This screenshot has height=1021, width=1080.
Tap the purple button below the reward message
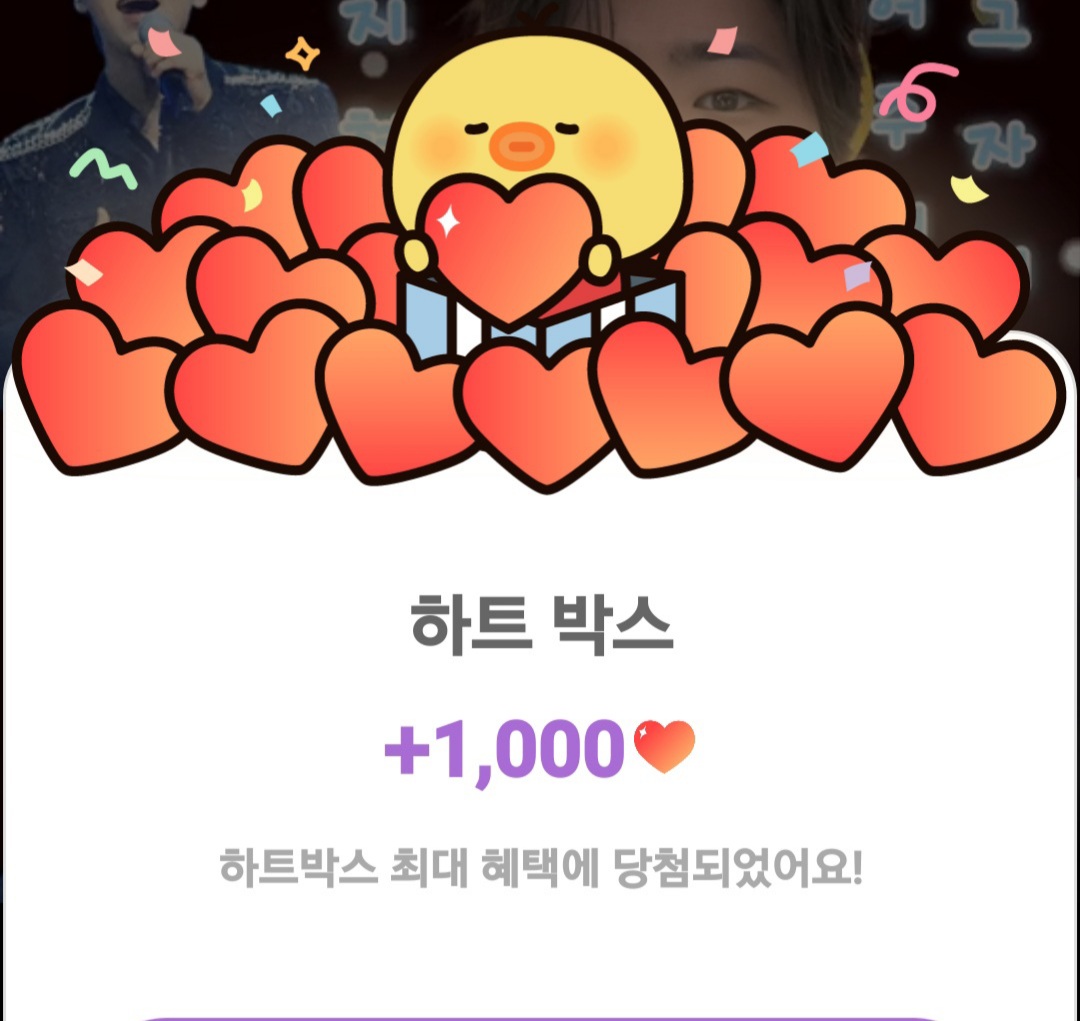coord(540,1017)
